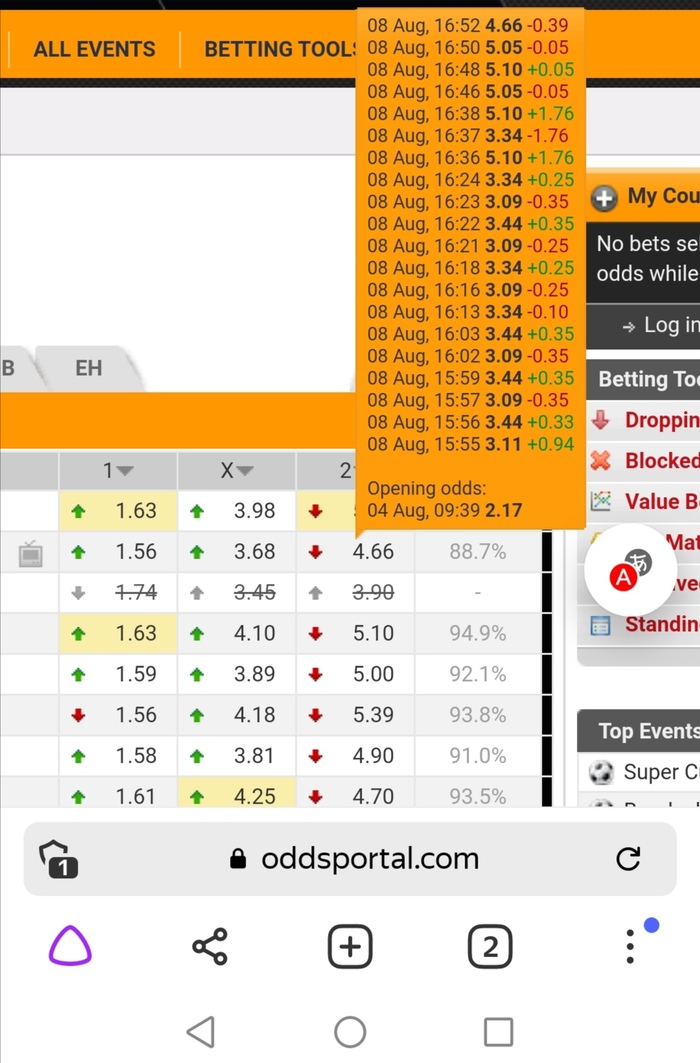
Task: Open the Standings link
Action: click(x=660, y=625)
